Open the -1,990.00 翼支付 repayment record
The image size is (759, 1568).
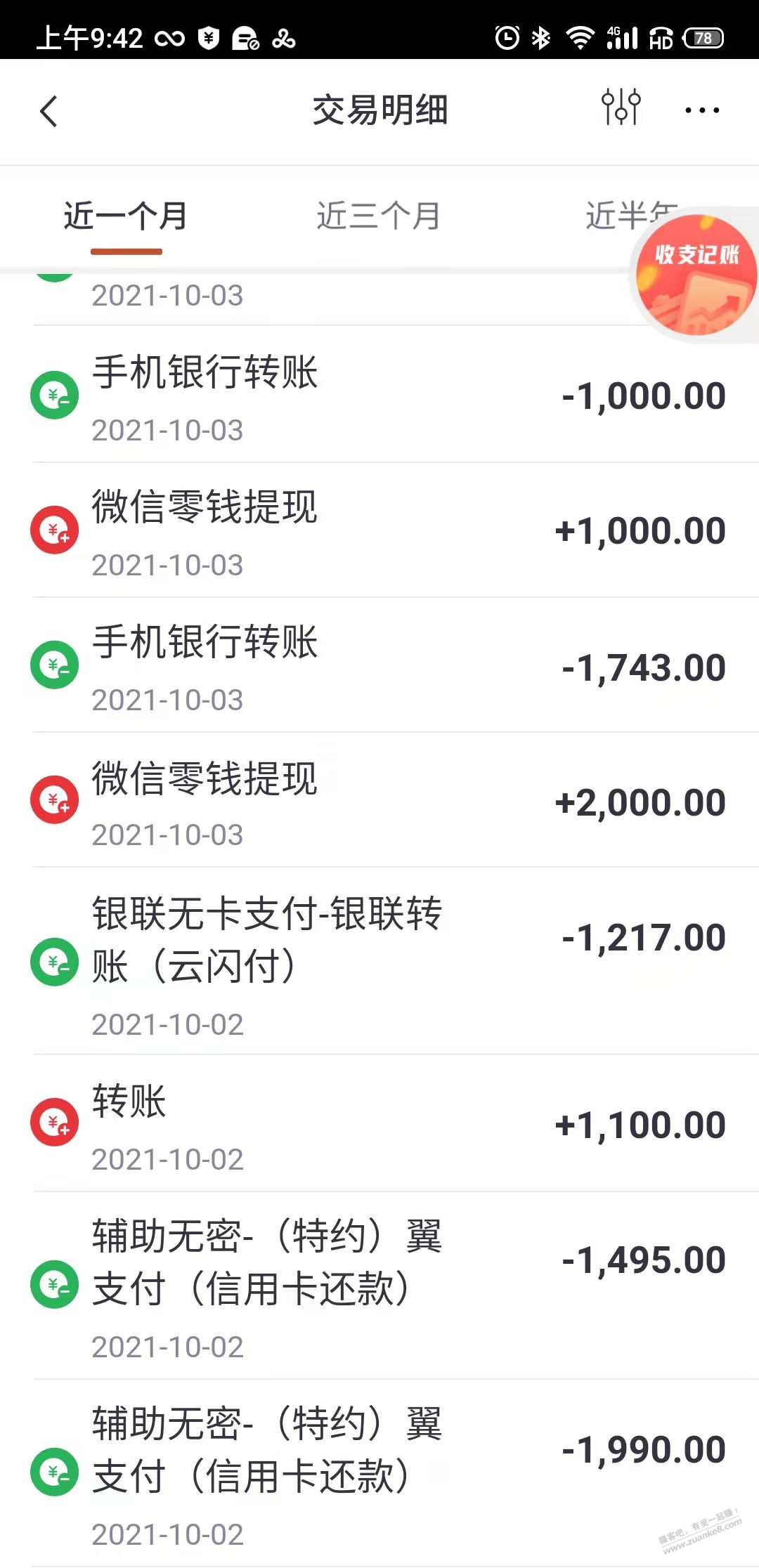point(379,1473)
